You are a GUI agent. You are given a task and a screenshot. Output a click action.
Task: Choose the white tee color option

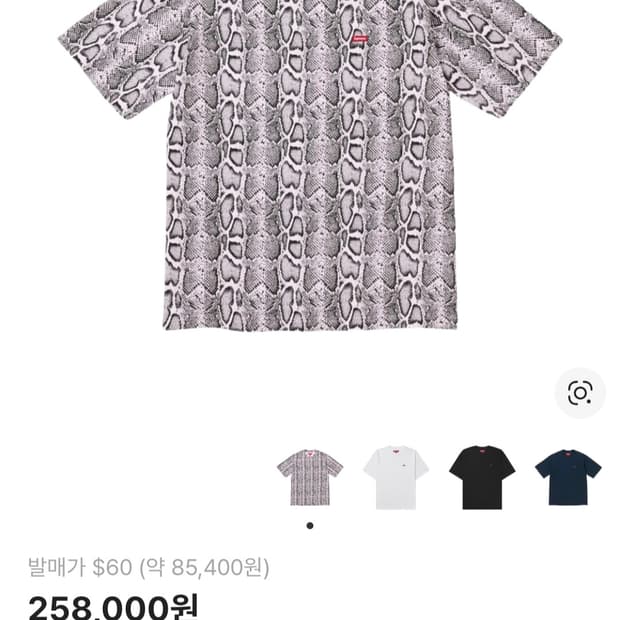(x=396, y=477)
